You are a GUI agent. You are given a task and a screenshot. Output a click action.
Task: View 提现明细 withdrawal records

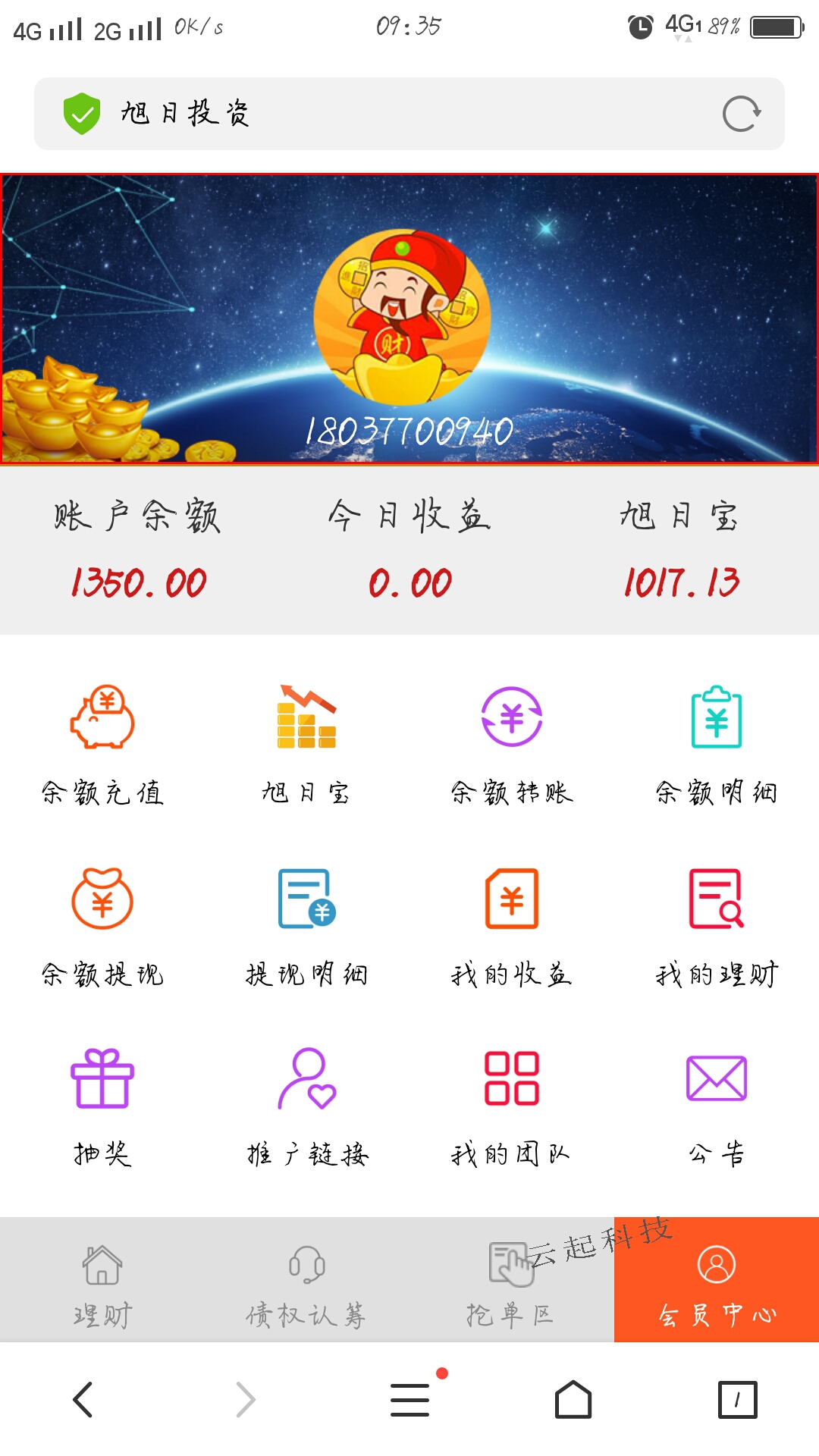pos(306,921)
